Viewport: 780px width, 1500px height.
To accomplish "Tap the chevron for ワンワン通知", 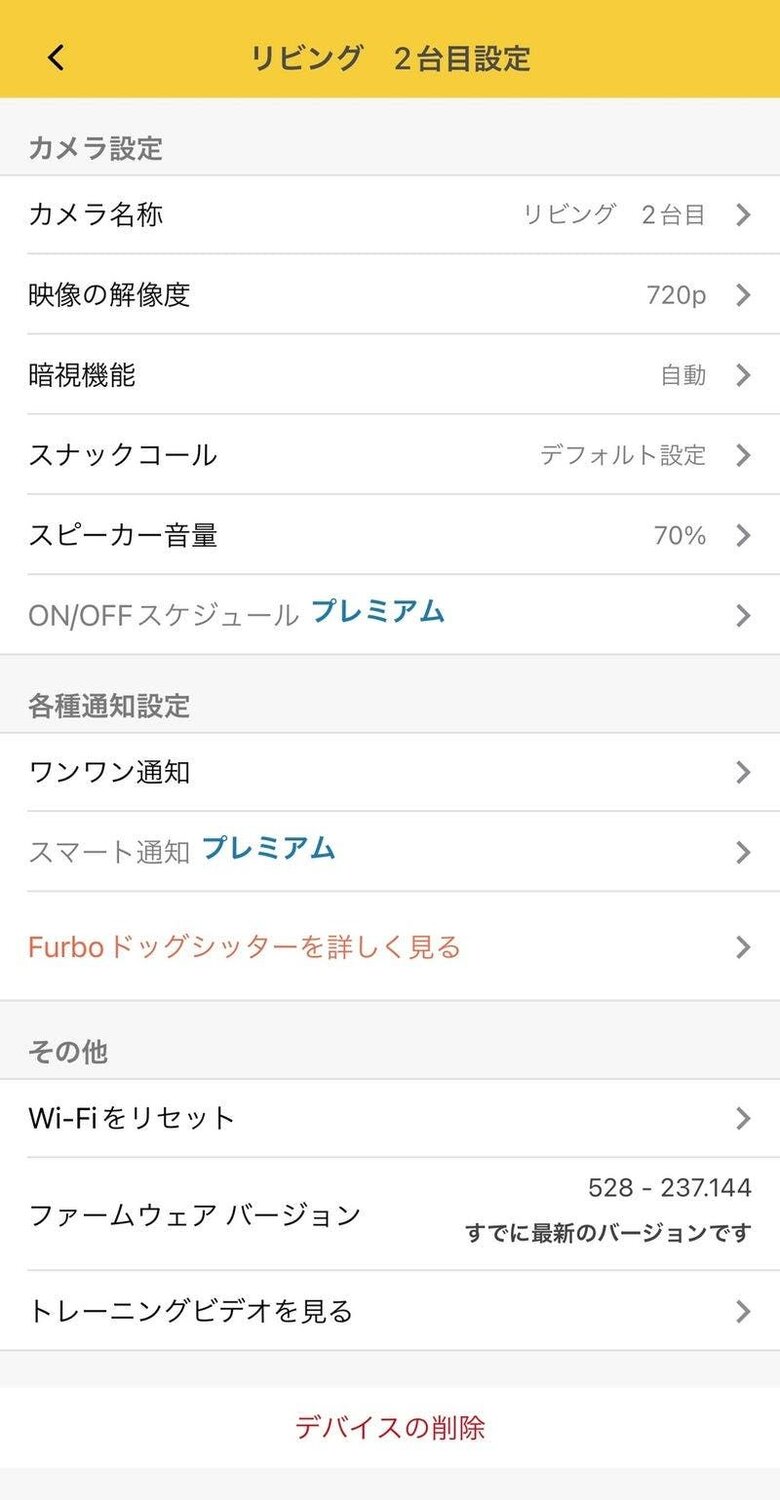I will click(x=742, y=771).
